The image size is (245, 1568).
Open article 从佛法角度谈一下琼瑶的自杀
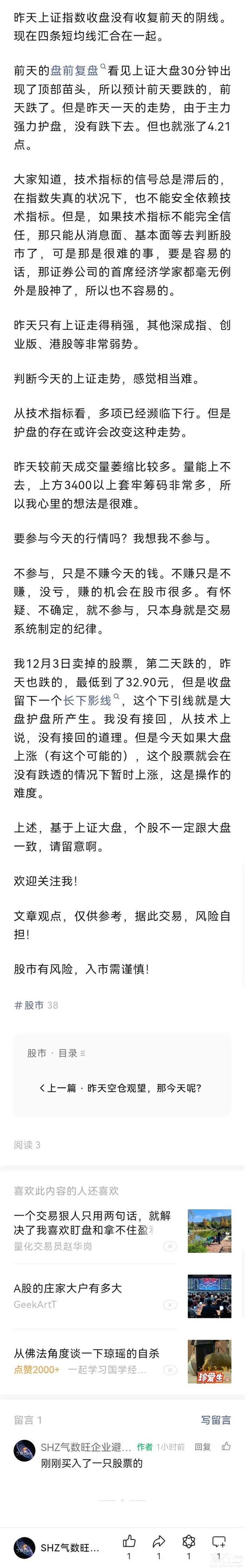click(86, 1353)
